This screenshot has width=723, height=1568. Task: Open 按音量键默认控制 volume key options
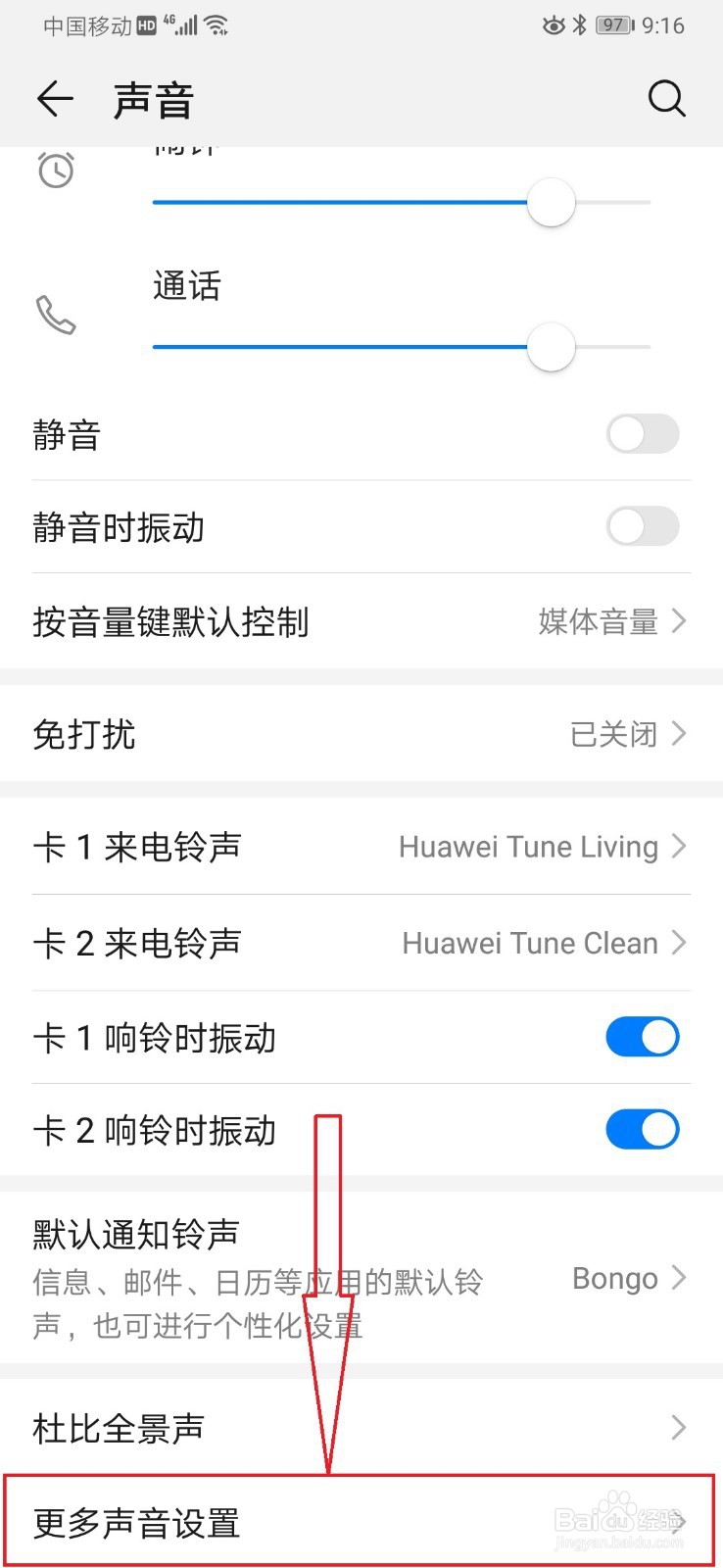point(361,621)
